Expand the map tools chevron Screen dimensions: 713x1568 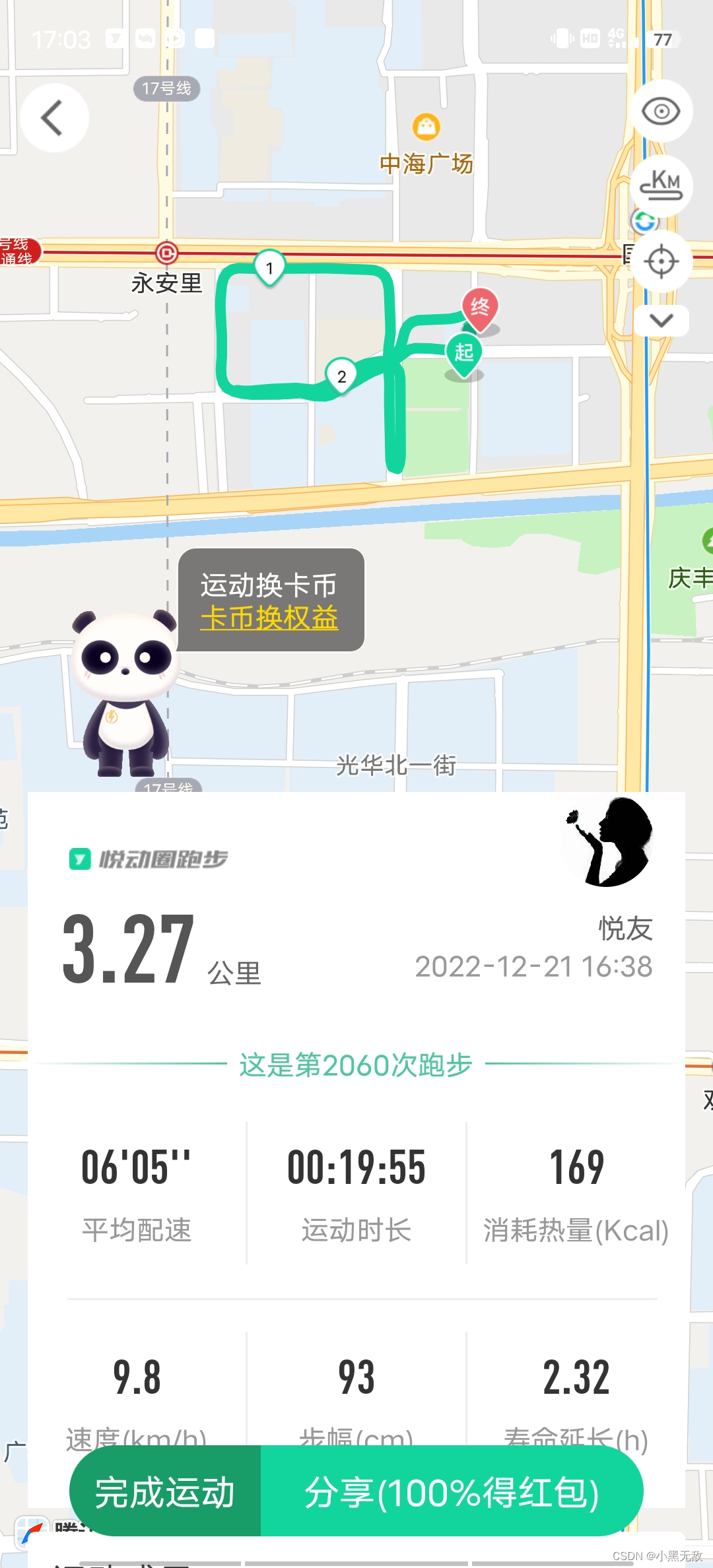click(x=661, y=321)
